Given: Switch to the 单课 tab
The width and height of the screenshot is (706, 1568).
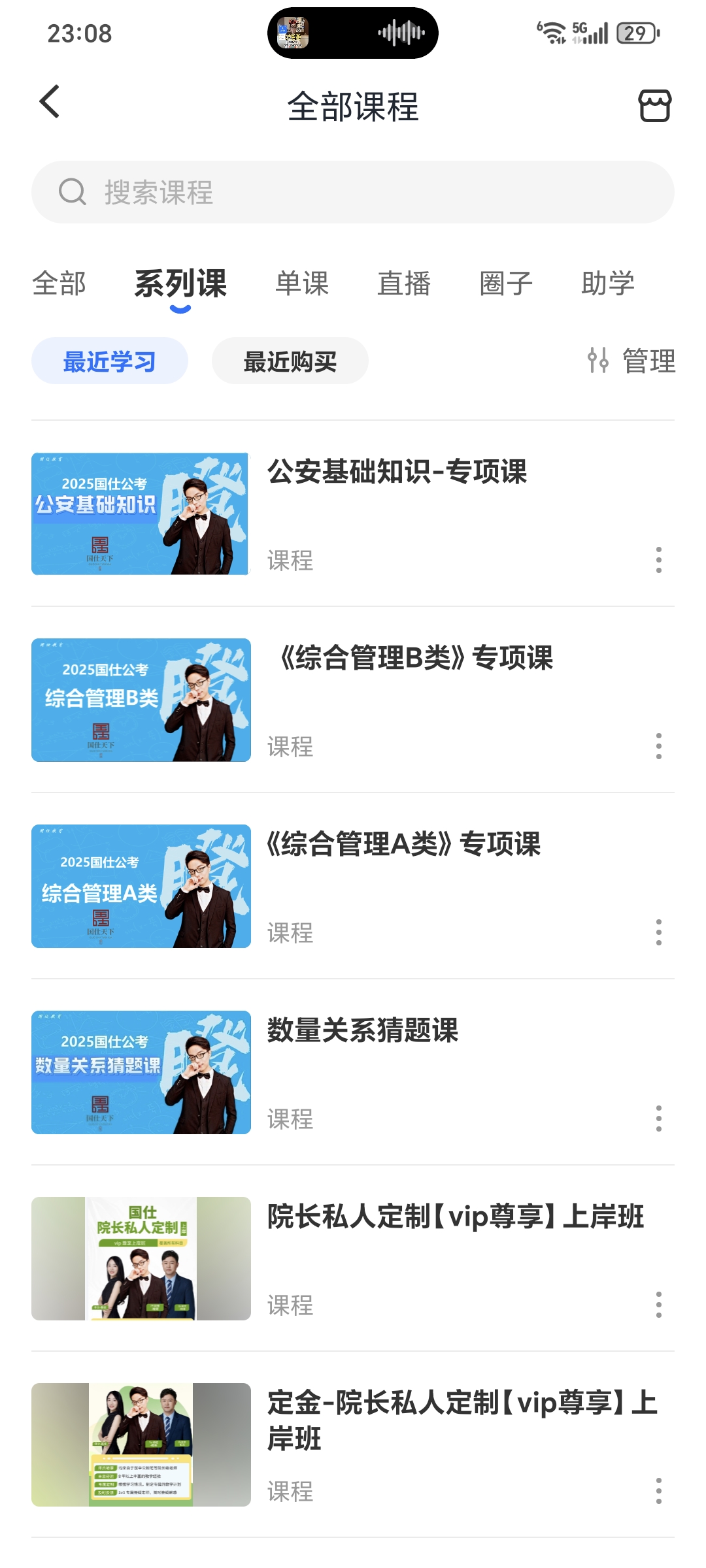Looking at the screenshot, I should pos(302,284).
